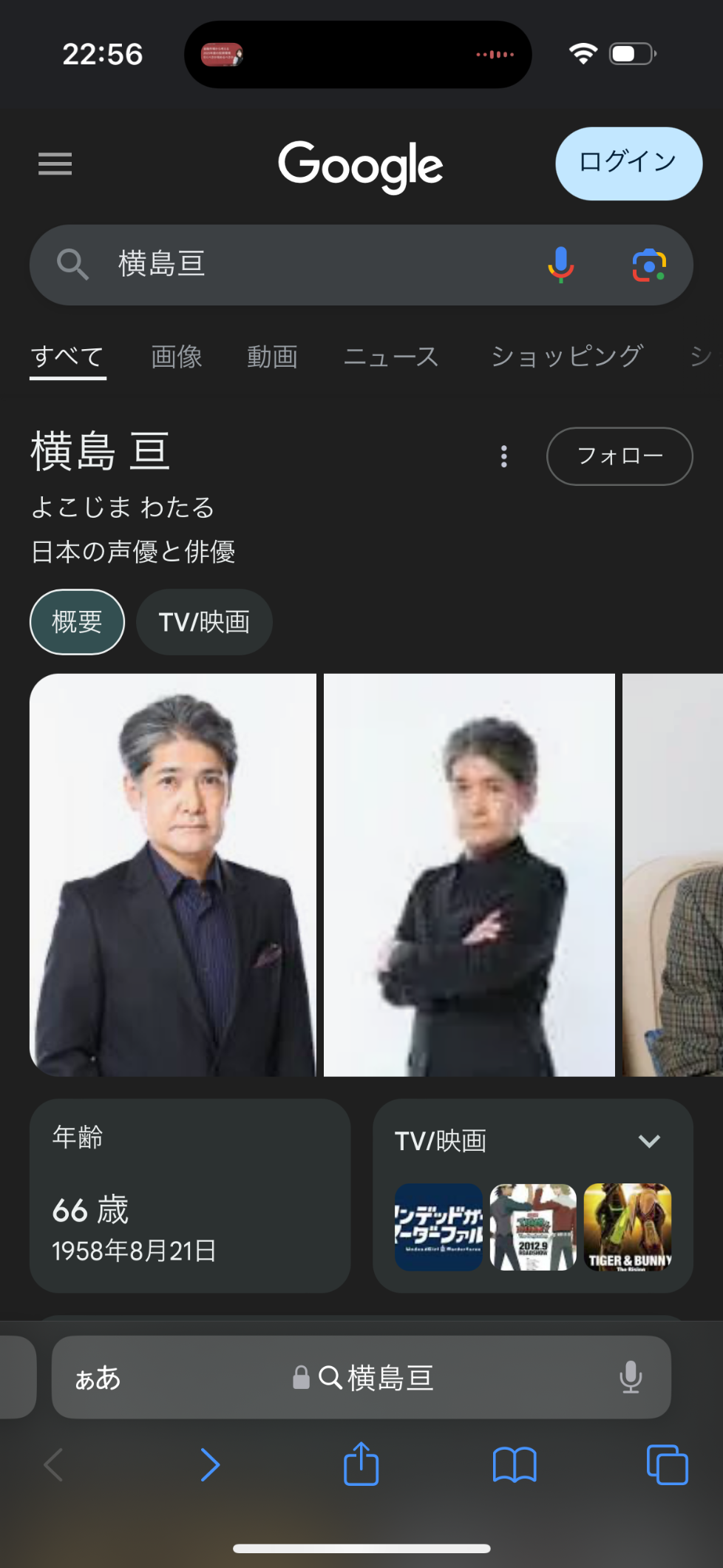Tap the ログイン button
The height and width of the screenshot is (1568, 723).
(x=628, y=163)
